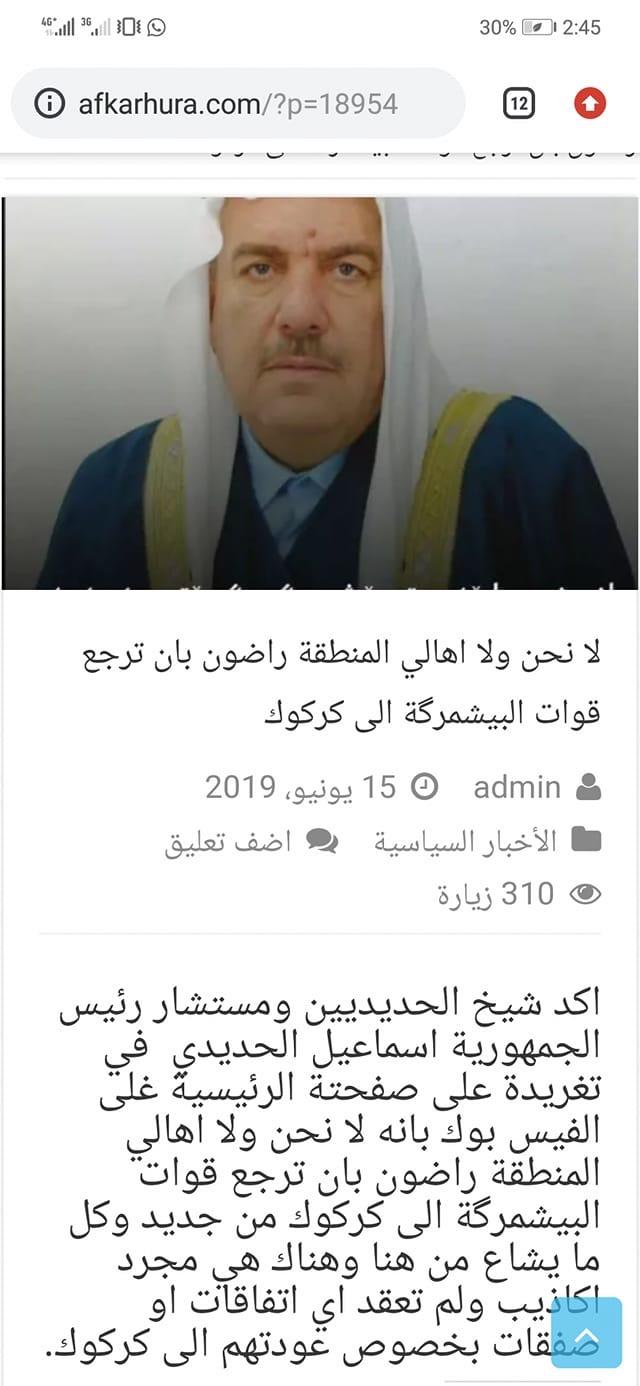Open the الأخبار السياسية category
The height and width of the screenshot is (1386, 640).
click(465, 841)
